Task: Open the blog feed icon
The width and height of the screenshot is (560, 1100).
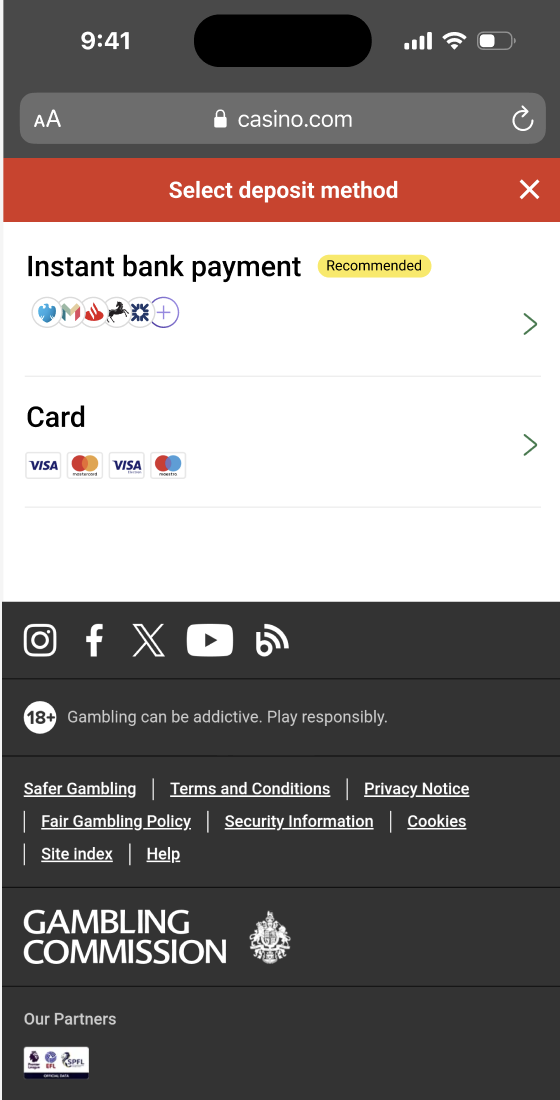Action: [272, 640]
